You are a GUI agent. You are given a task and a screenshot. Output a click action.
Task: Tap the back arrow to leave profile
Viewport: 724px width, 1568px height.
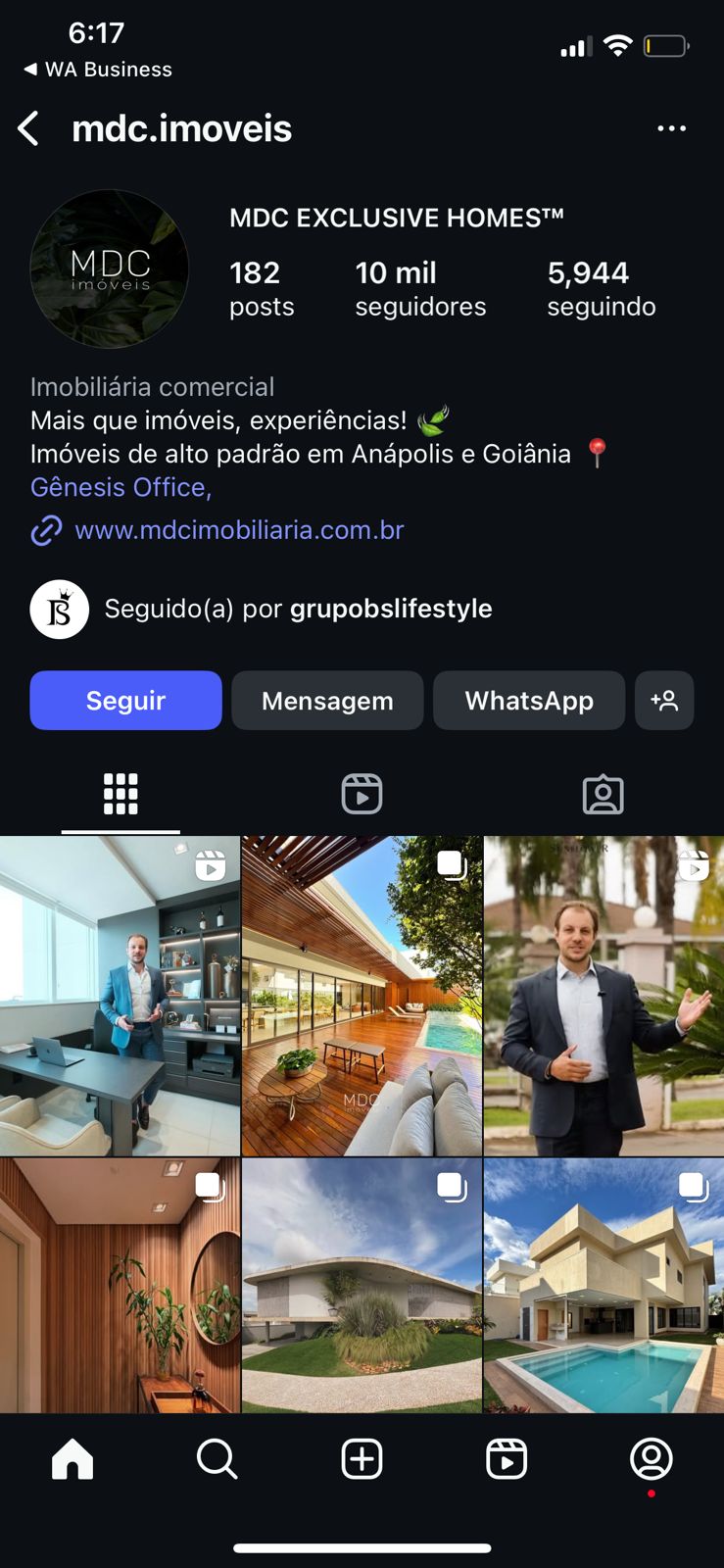[28, 128]
